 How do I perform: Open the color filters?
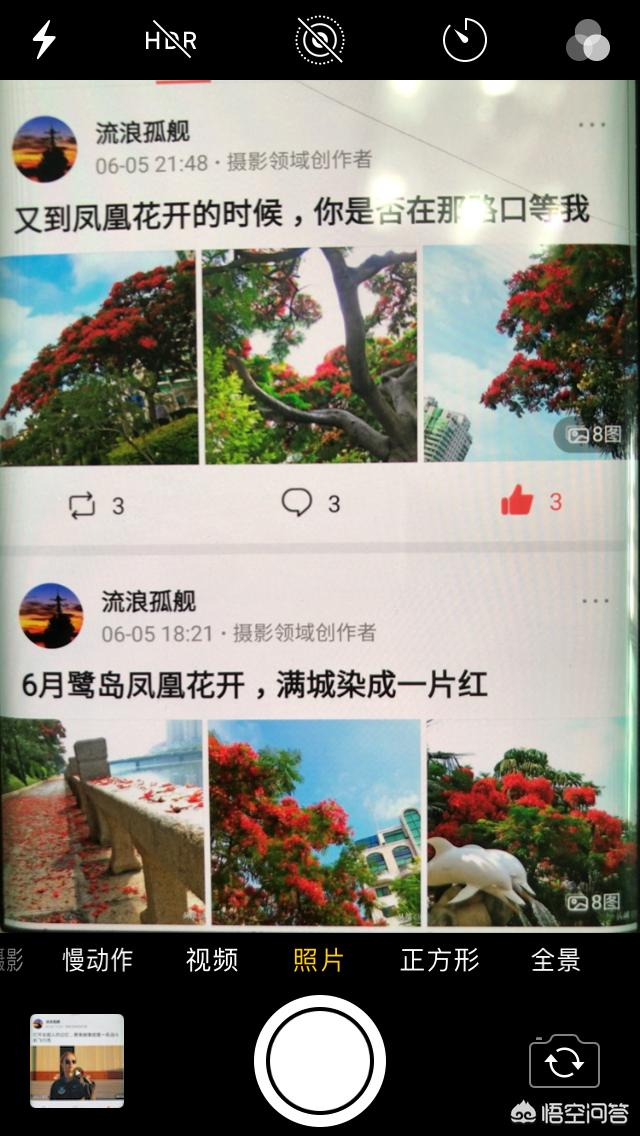(x=588, y=41)
